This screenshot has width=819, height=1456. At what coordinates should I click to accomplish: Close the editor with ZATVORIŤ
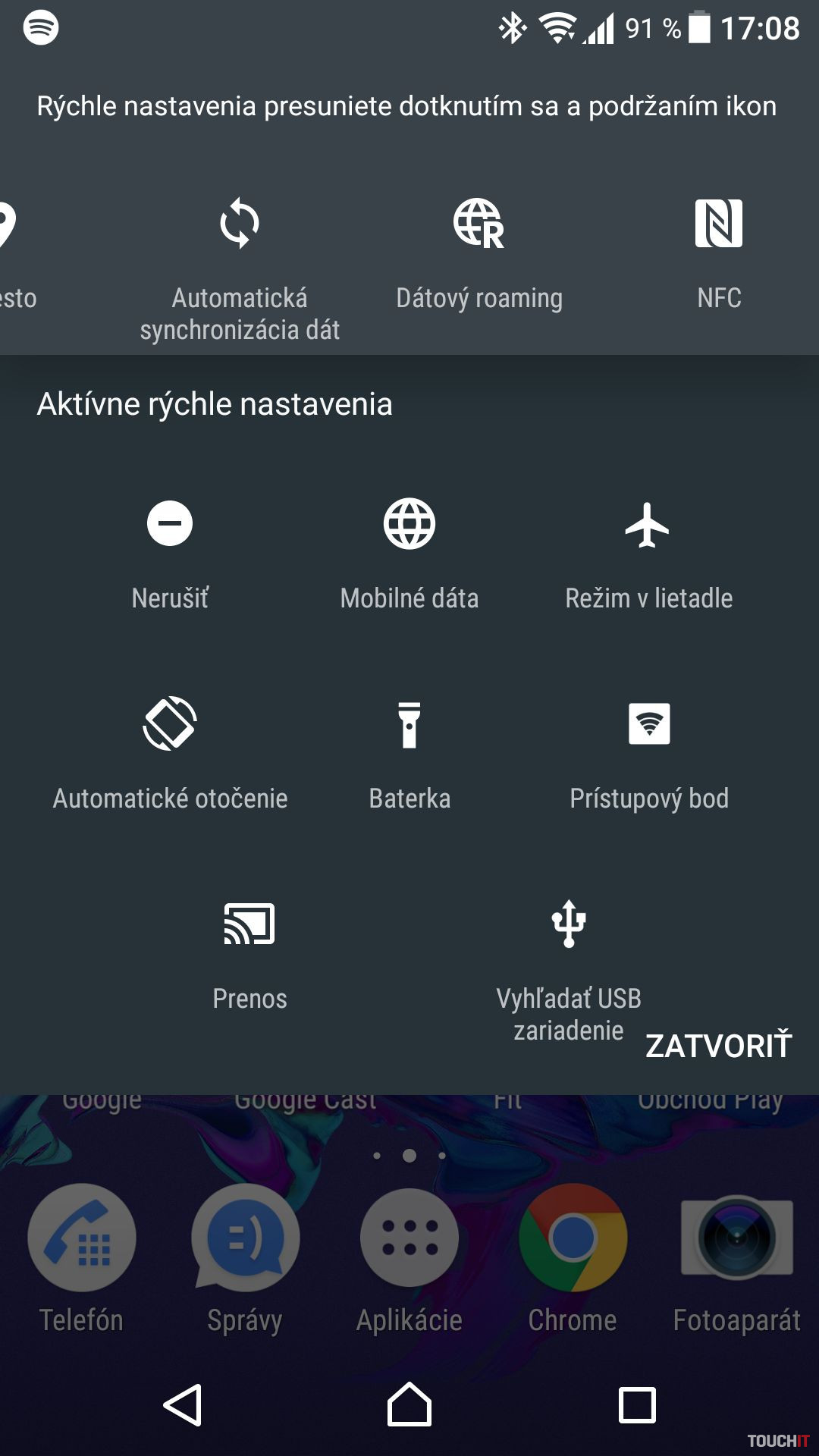pos(718,1046)
